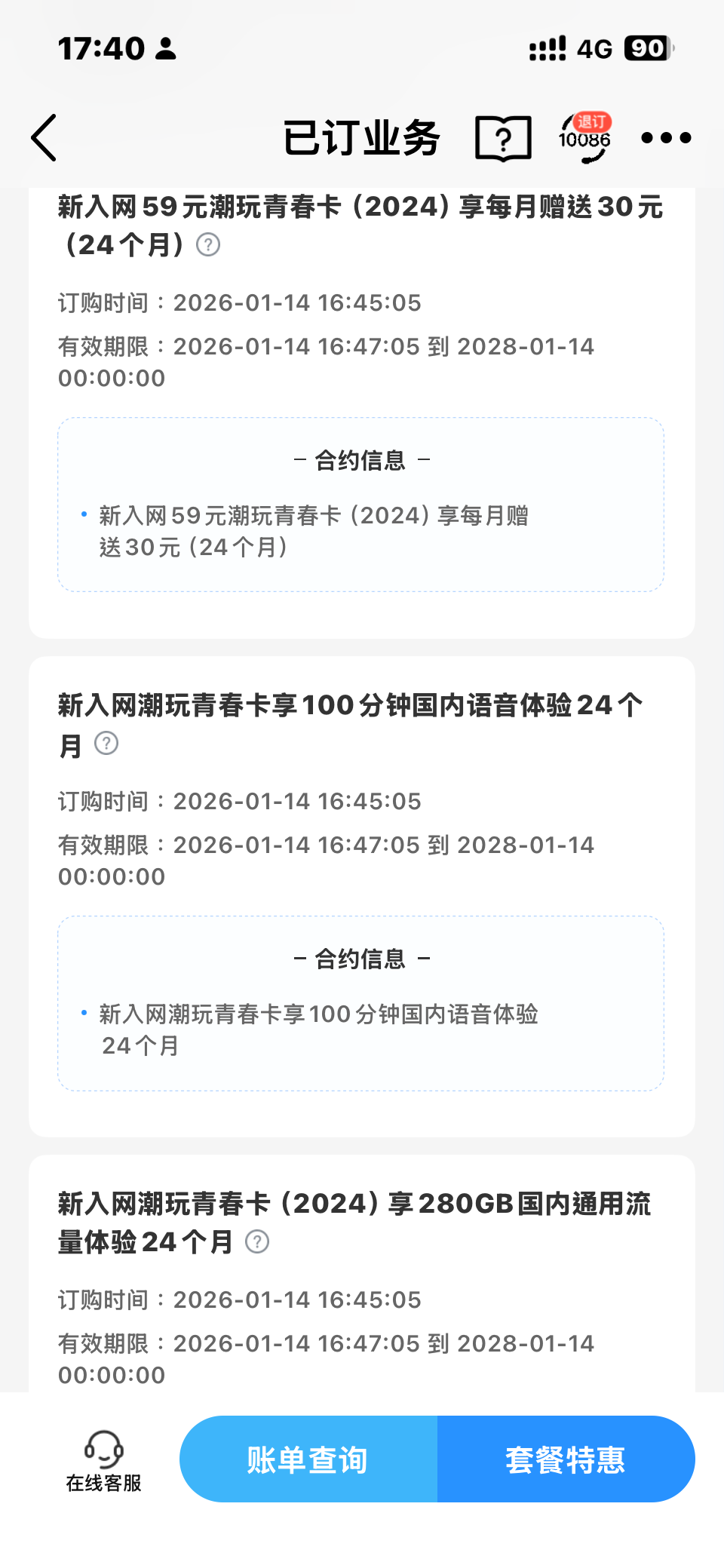
Task: Open help for 100分钟语音体验 plan
Action: pos(106,744)
